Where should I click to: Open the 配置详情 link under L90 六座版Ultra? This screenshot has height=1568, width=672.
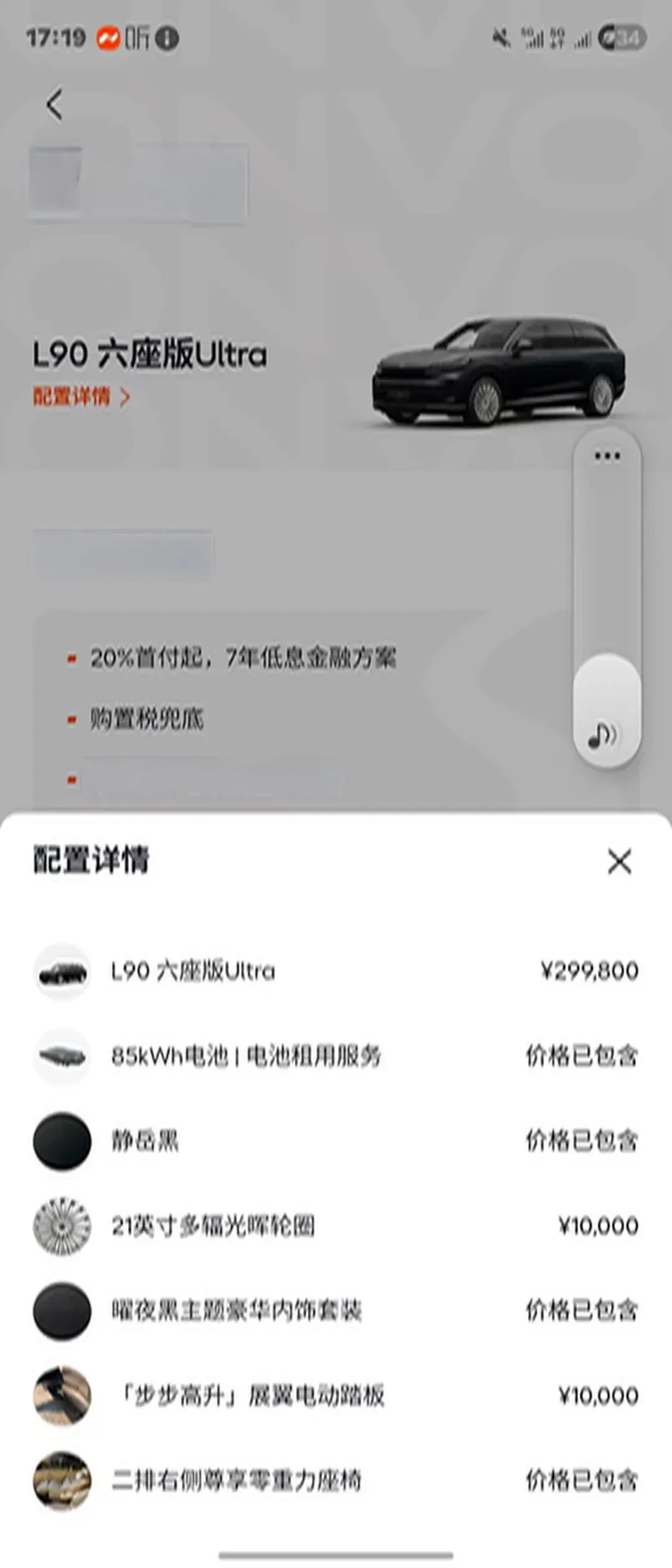81,397
